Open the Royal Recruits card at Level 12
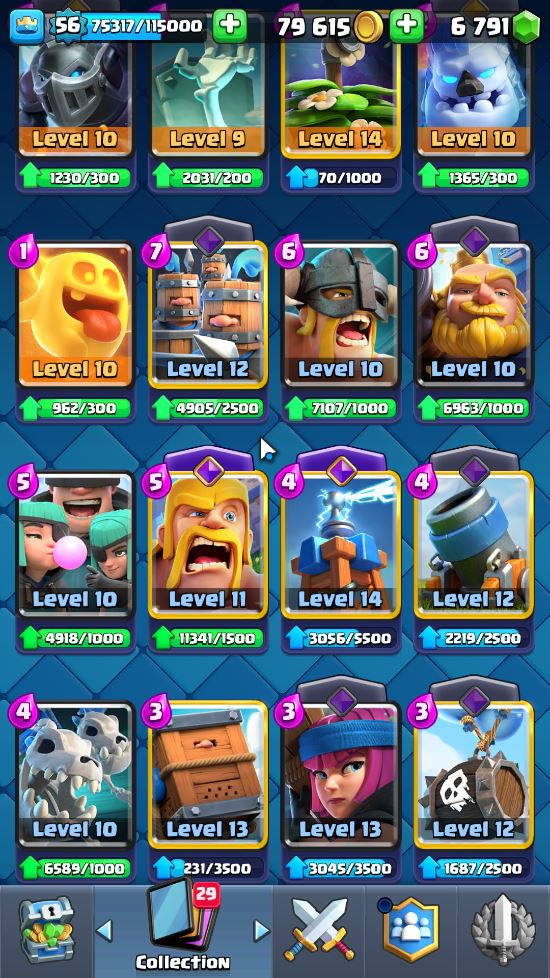The height and width of the screenshot is (978, 550). coord(208,315)
